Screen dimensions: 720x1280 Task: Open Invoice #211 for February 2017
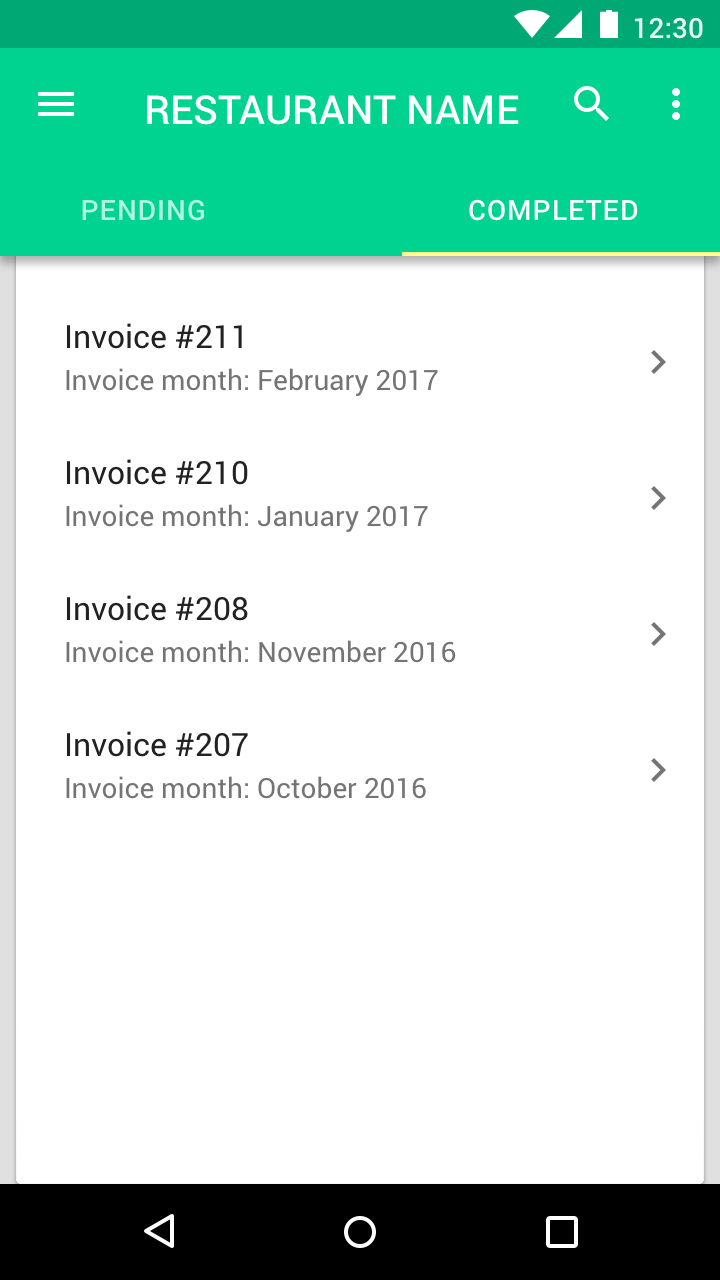pyautogui.click(x=360, y=359)
